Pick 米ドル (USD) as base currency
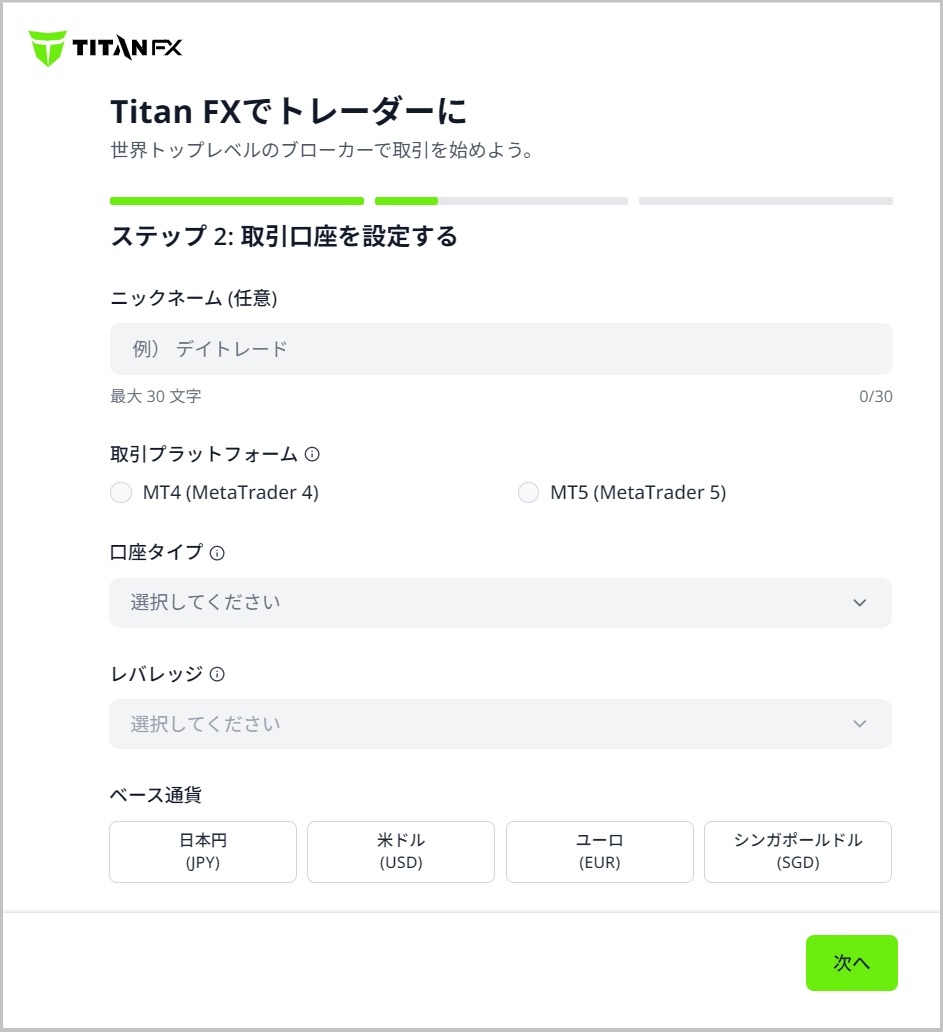The height and width of the screenshot is (1032, 943). (401, 852)
